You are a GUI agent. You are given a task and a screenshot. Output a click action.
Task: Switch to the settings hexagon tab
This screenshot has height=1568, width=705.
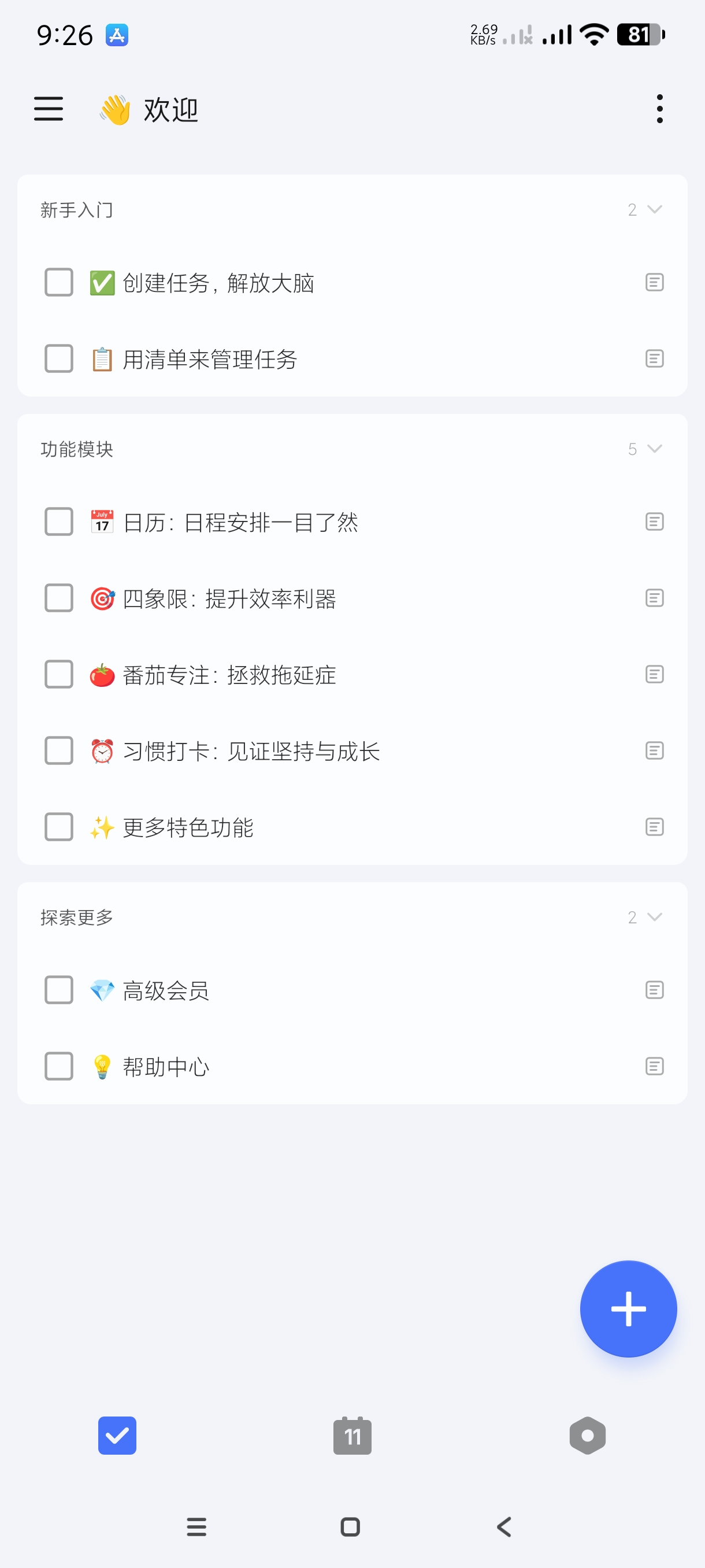[587, 1436]
